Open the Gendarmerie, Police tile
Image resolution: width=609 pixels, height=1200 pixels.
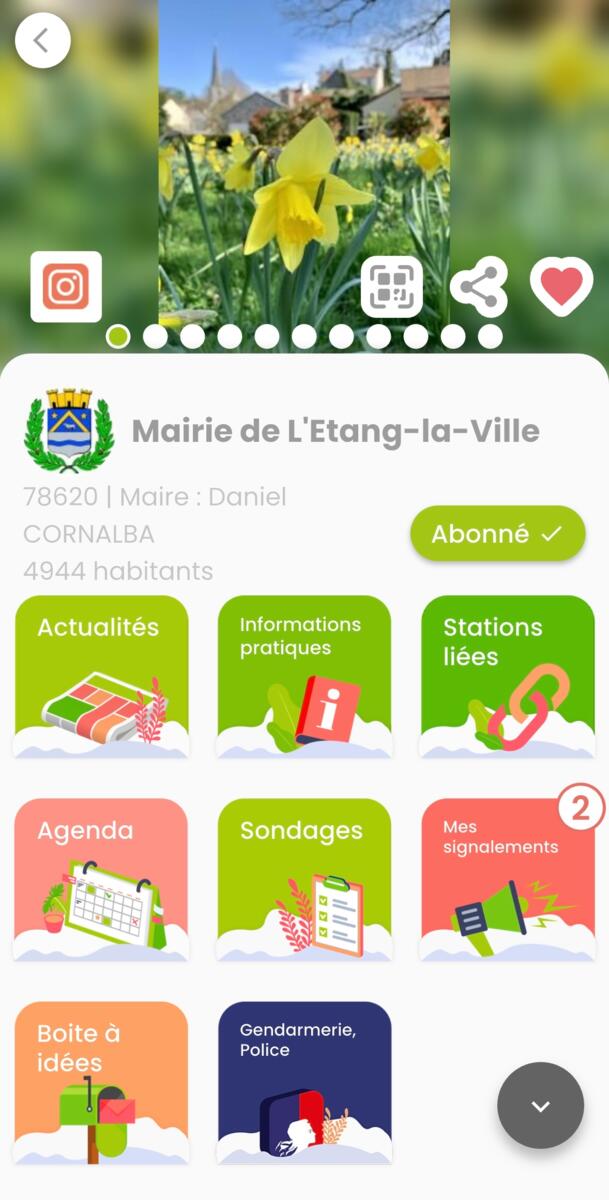tap(304, 1083)
